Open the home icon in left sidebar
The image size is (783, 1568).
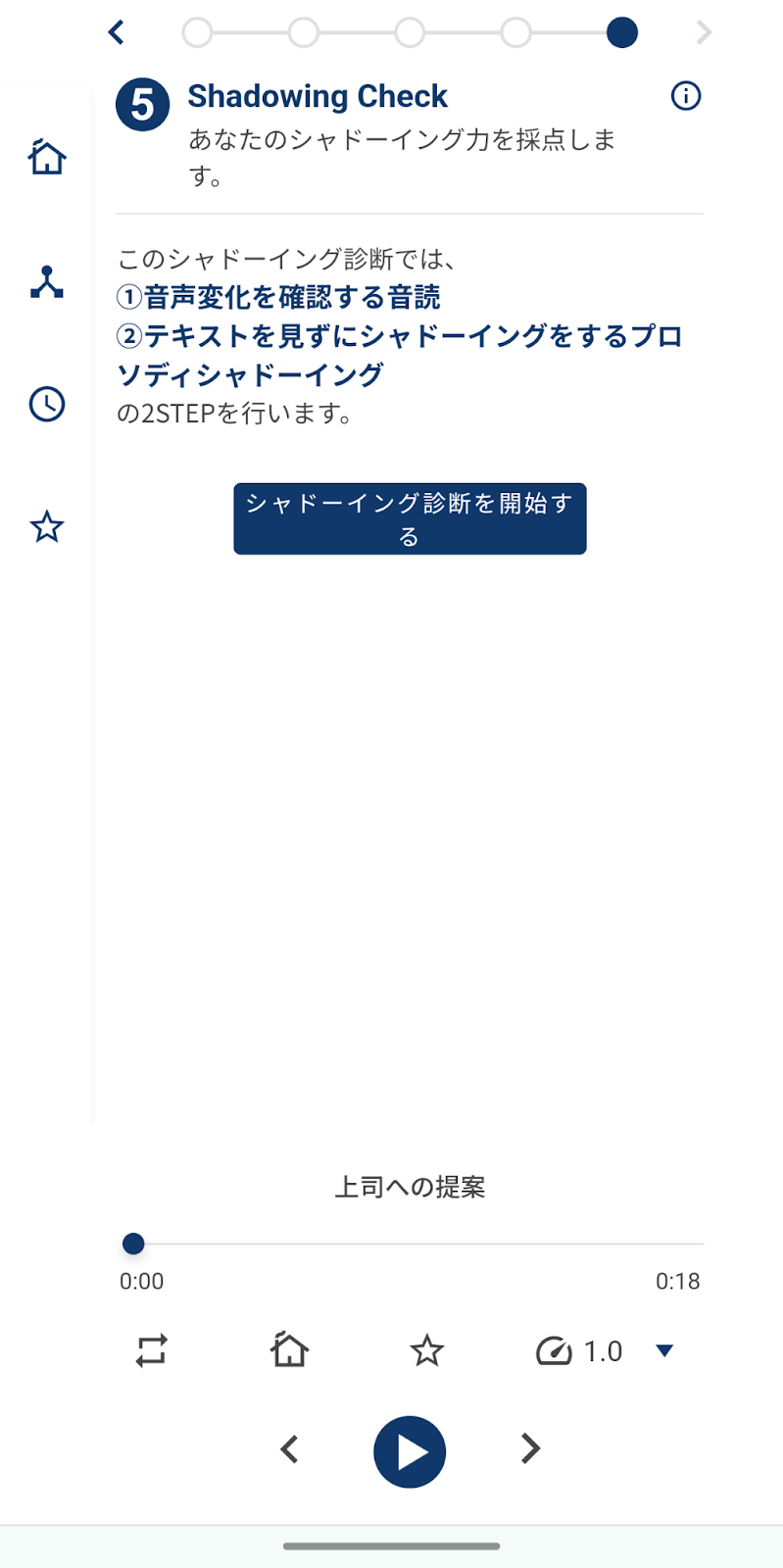[47, 157]
